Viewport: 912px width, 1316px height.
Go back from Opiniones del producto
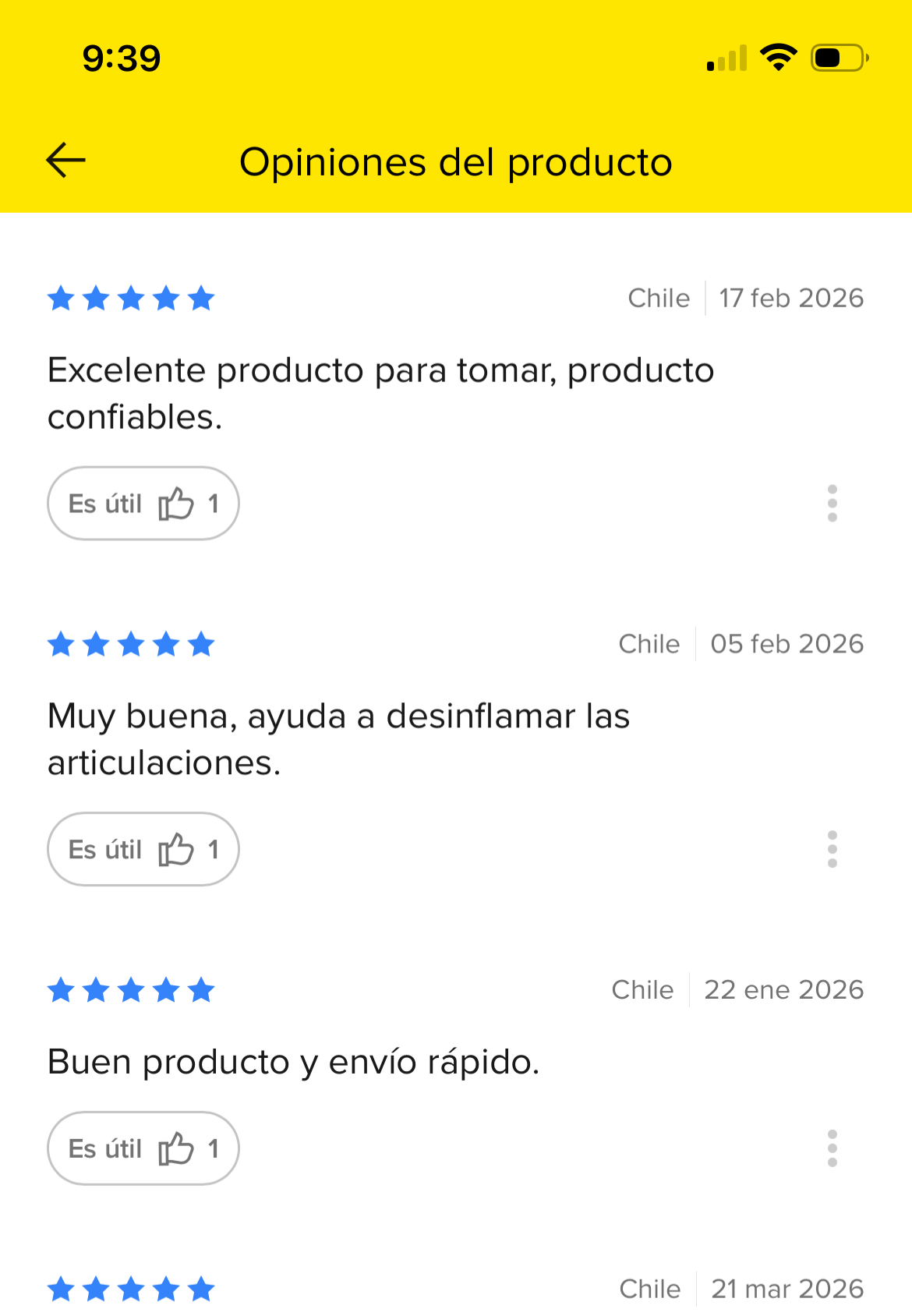[x=65, y=161]
